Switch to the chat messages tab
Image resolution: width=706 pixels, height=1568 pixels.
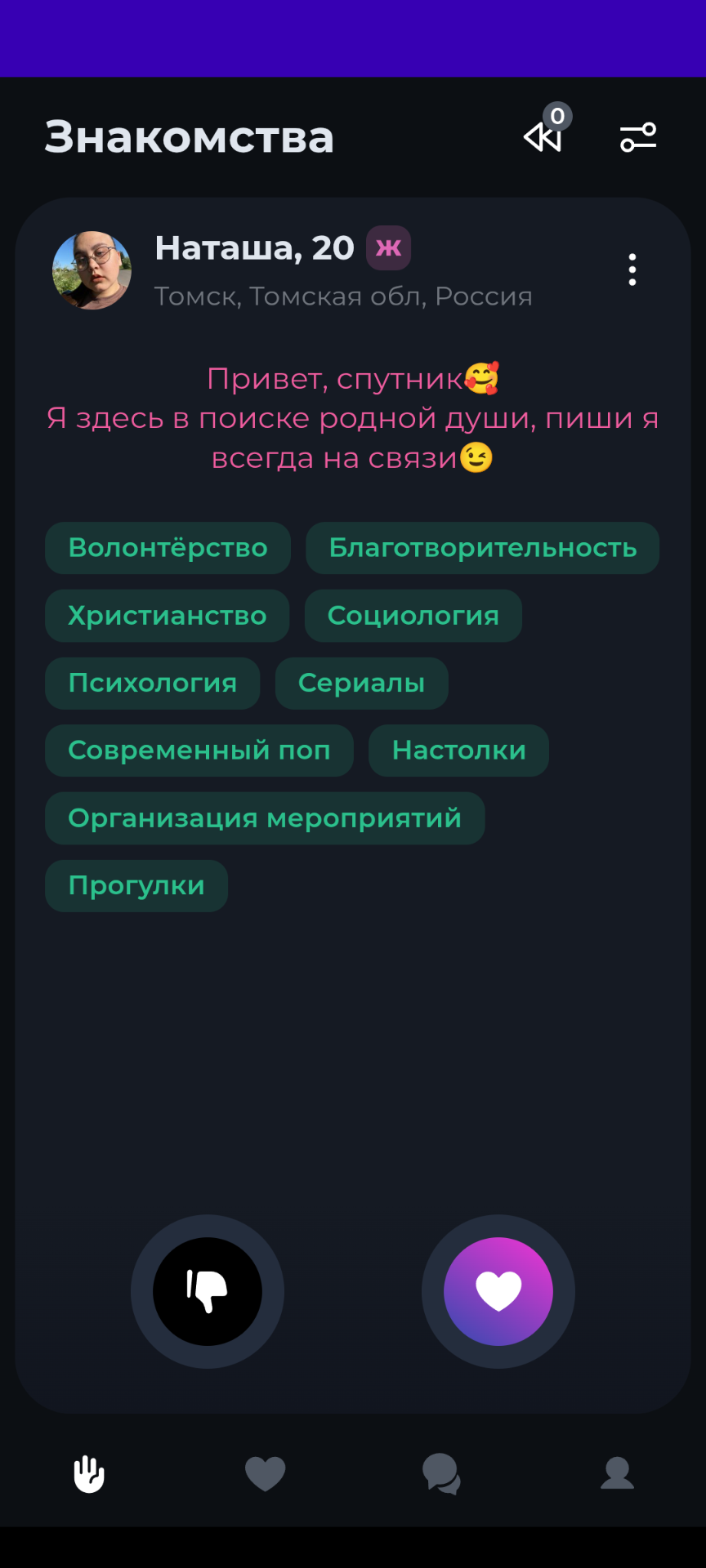(441, 1474)
